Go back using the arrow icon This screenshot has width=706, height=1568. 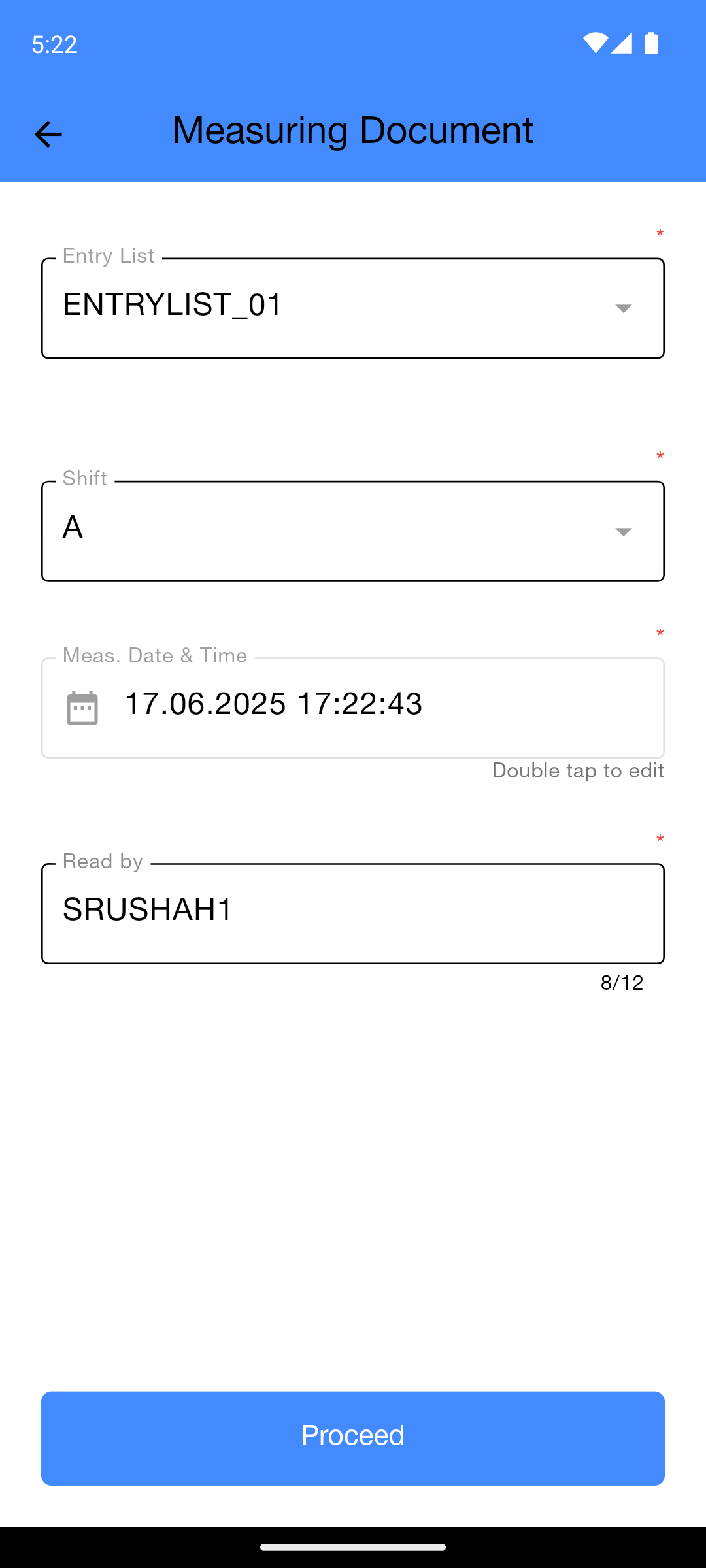[x=48, y=135]
